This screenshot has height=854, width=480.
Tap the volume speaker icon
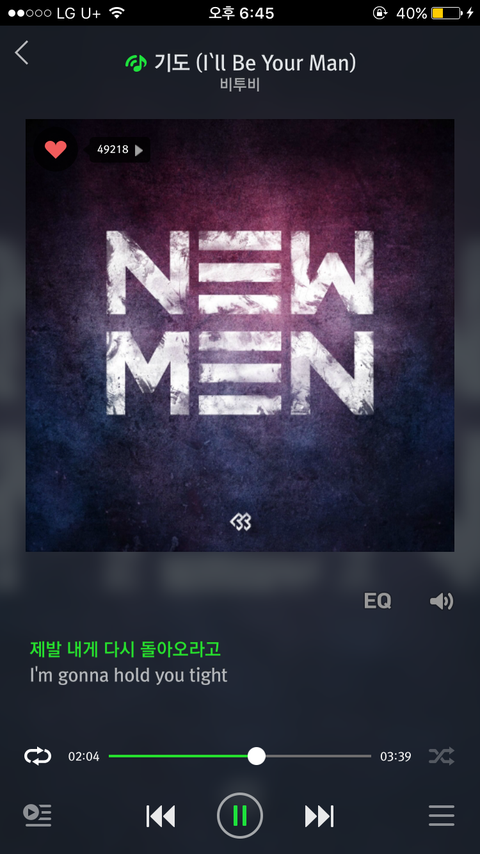coord(441,601)
